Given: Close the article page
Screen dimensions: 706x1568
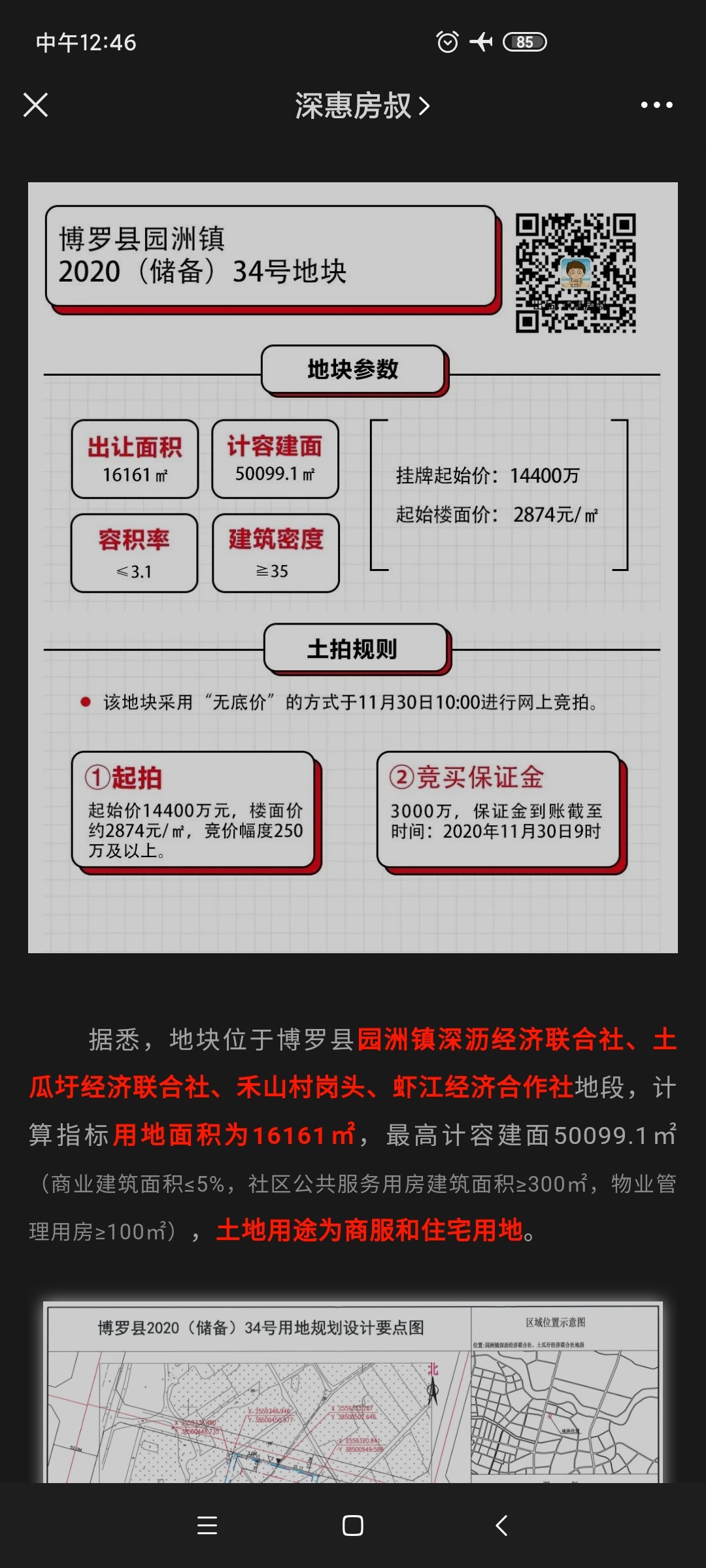Looking at the screenshot, I should pos(35,105).
